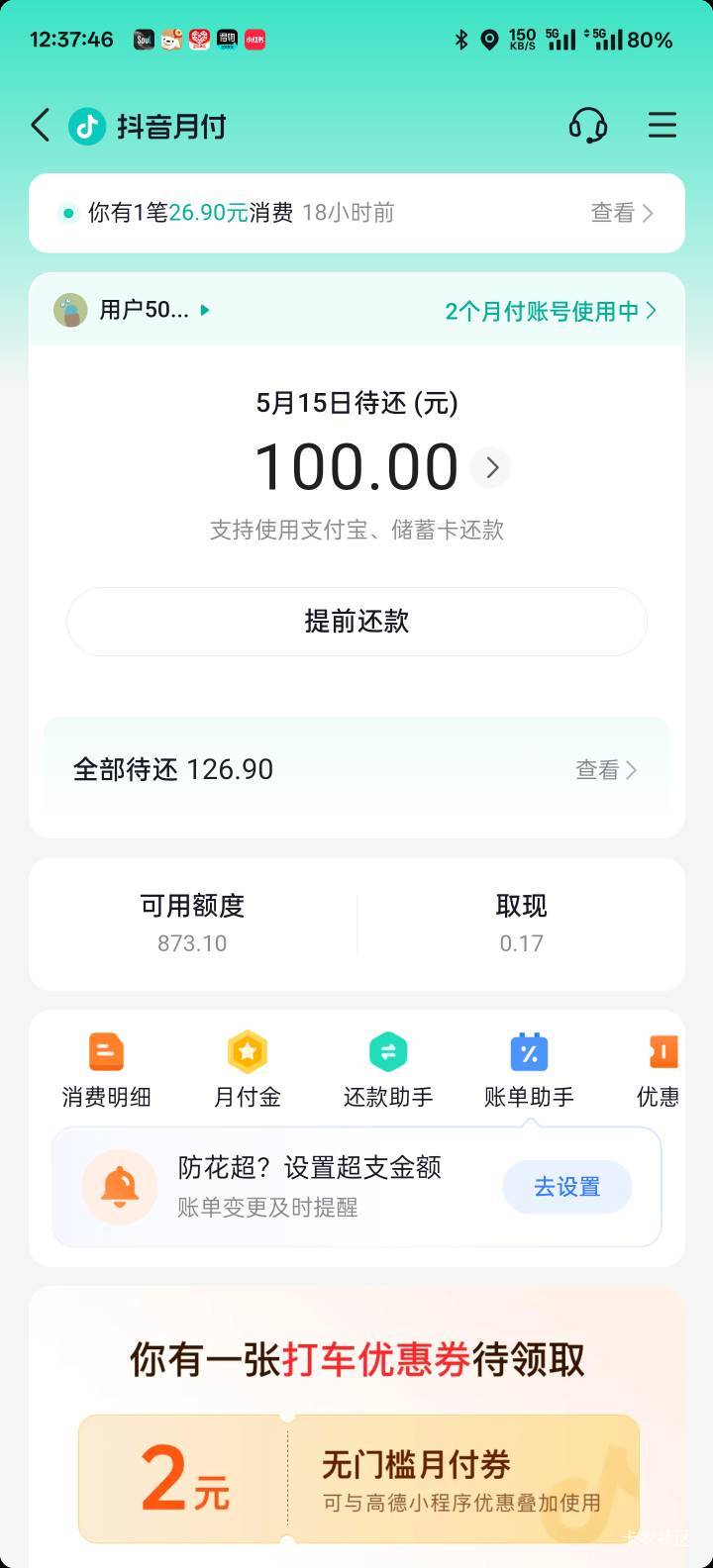This screenshot has height=1568, width=713.
Task: Expand the 100.00 amount details arrow
Action: [490, 467]
